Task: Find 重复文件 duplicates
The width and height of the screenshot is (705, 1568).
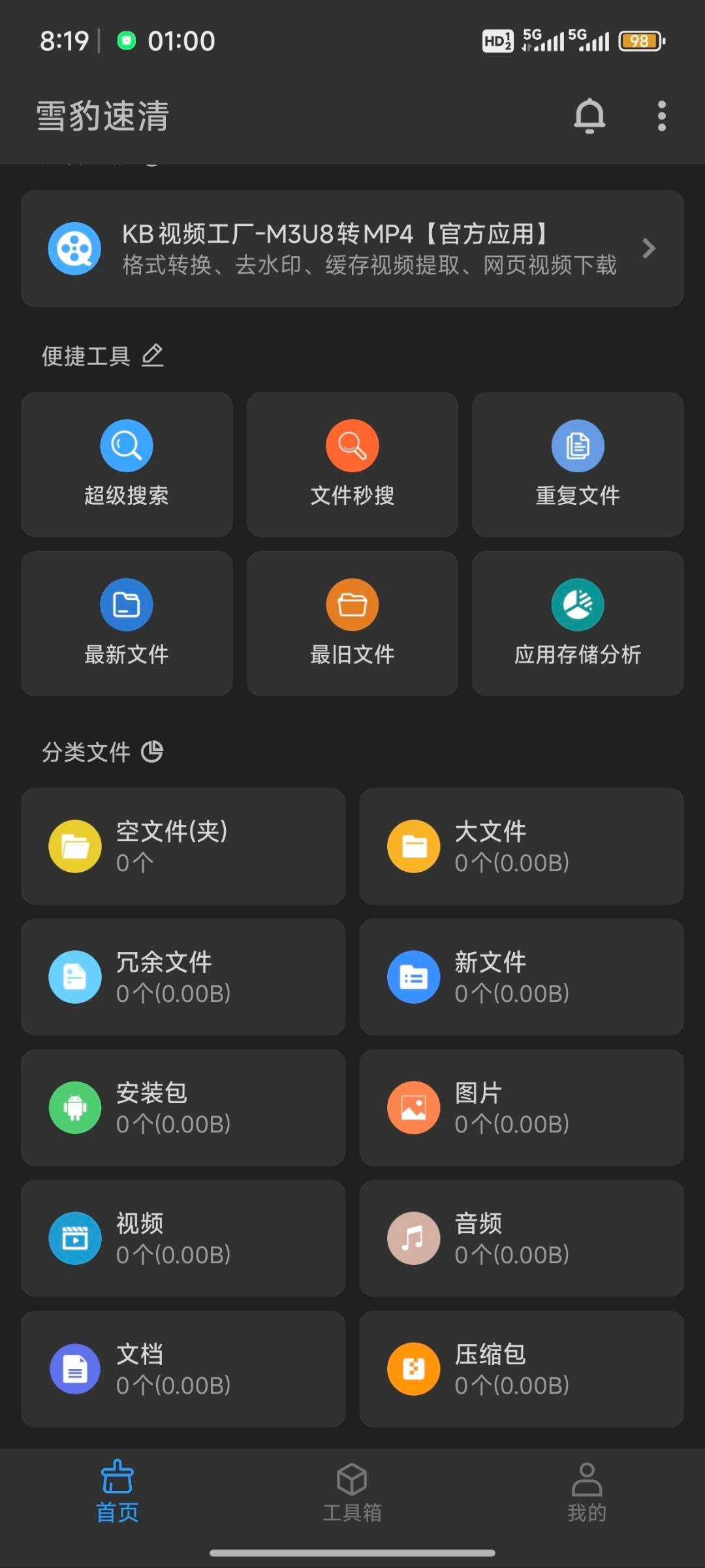Action: [578, 464]
